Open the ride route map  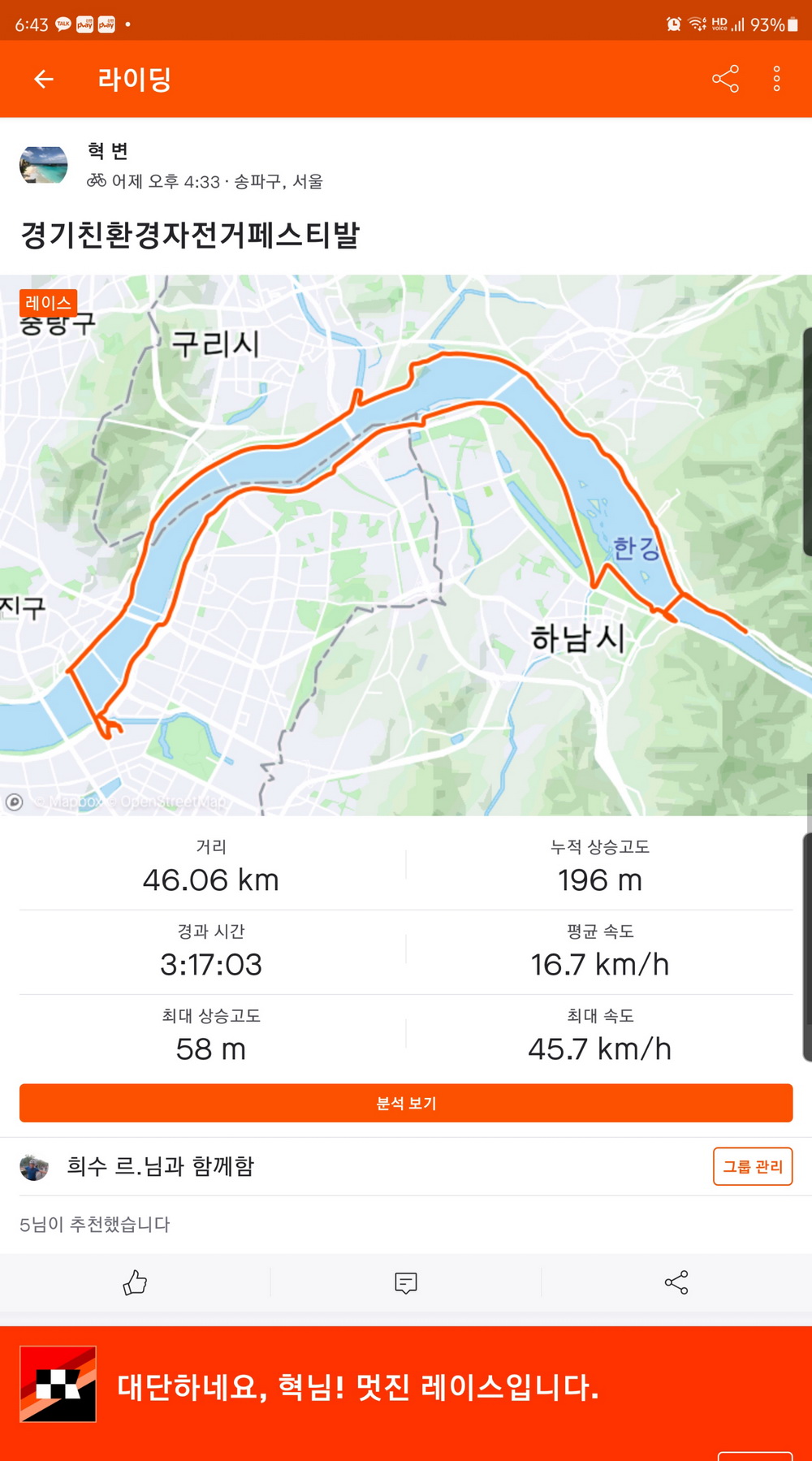pyautogui.click(x=406, y=544)
